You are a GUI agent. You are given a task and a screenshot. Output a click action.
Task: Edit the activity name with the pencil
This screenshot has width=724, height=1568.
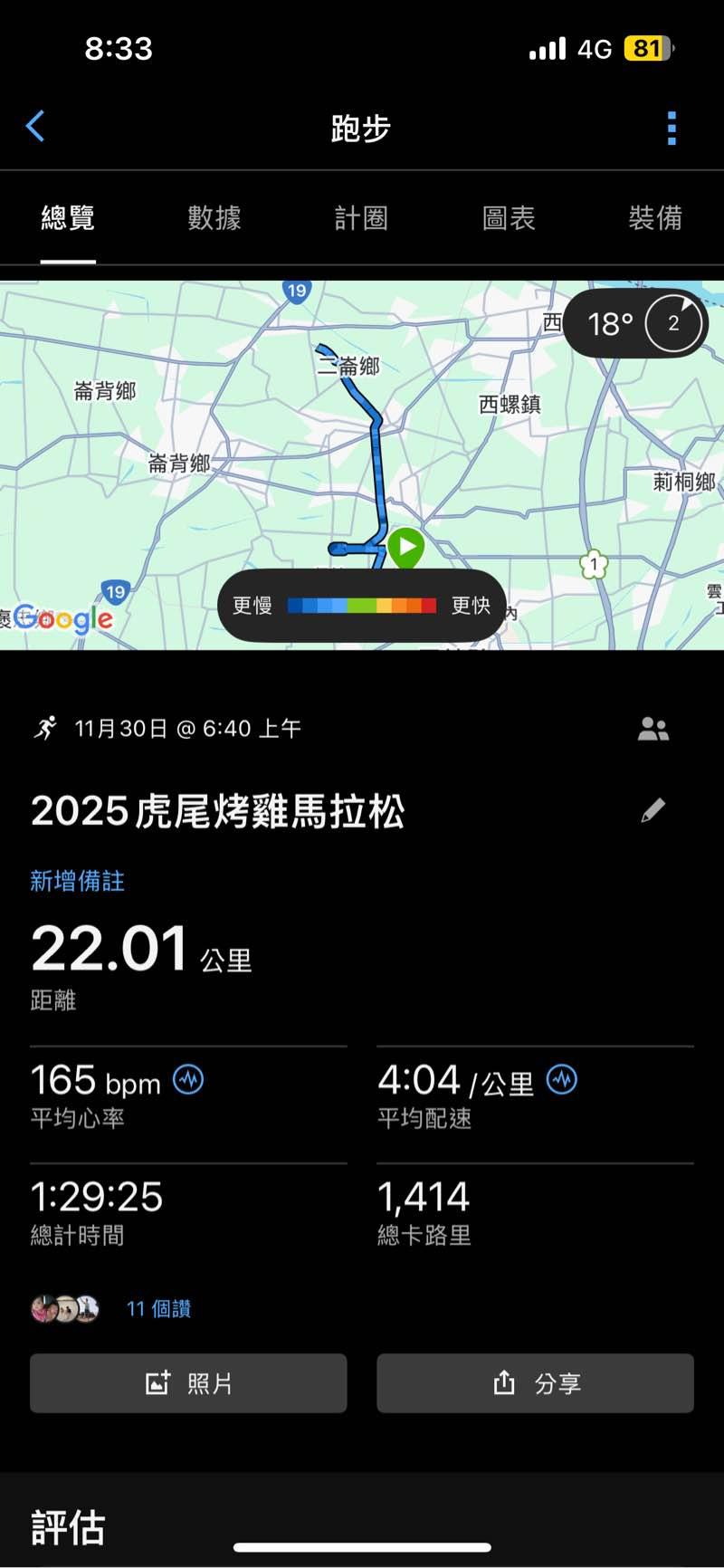pyautogui.click(x=653, y=810)
